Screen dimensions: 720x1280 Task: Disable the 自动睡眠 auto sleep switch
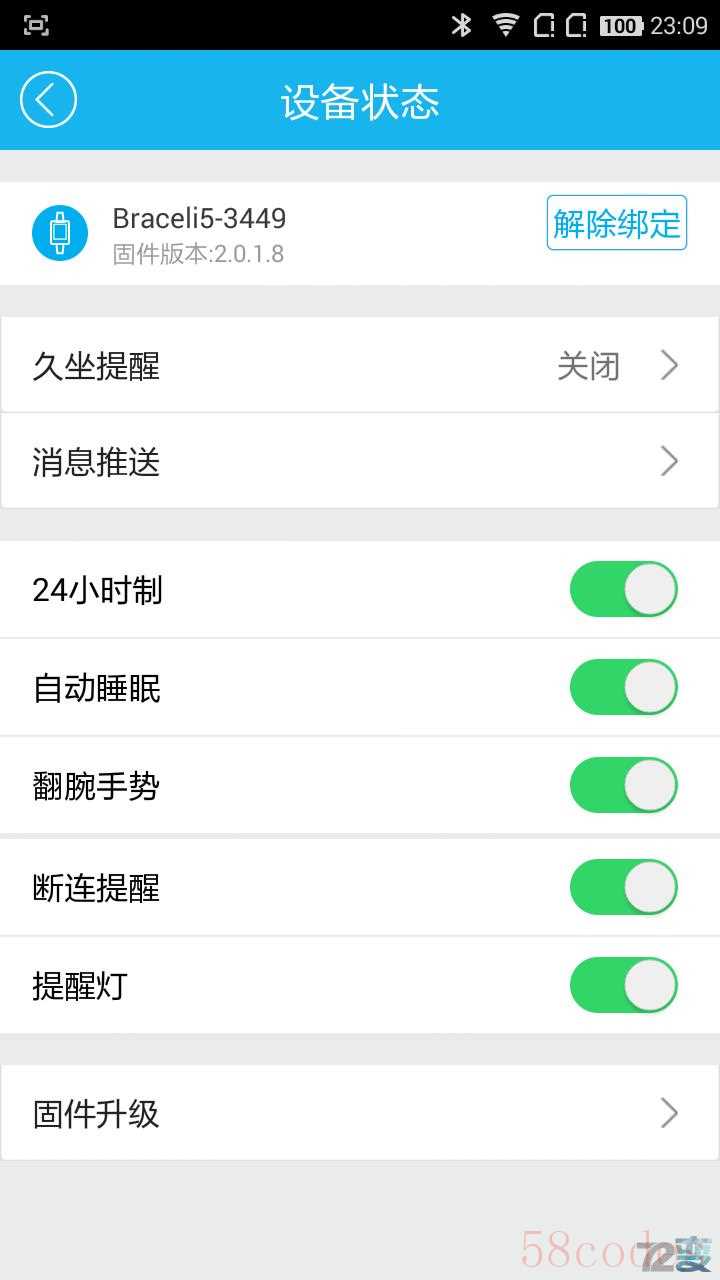coord(624,688)
